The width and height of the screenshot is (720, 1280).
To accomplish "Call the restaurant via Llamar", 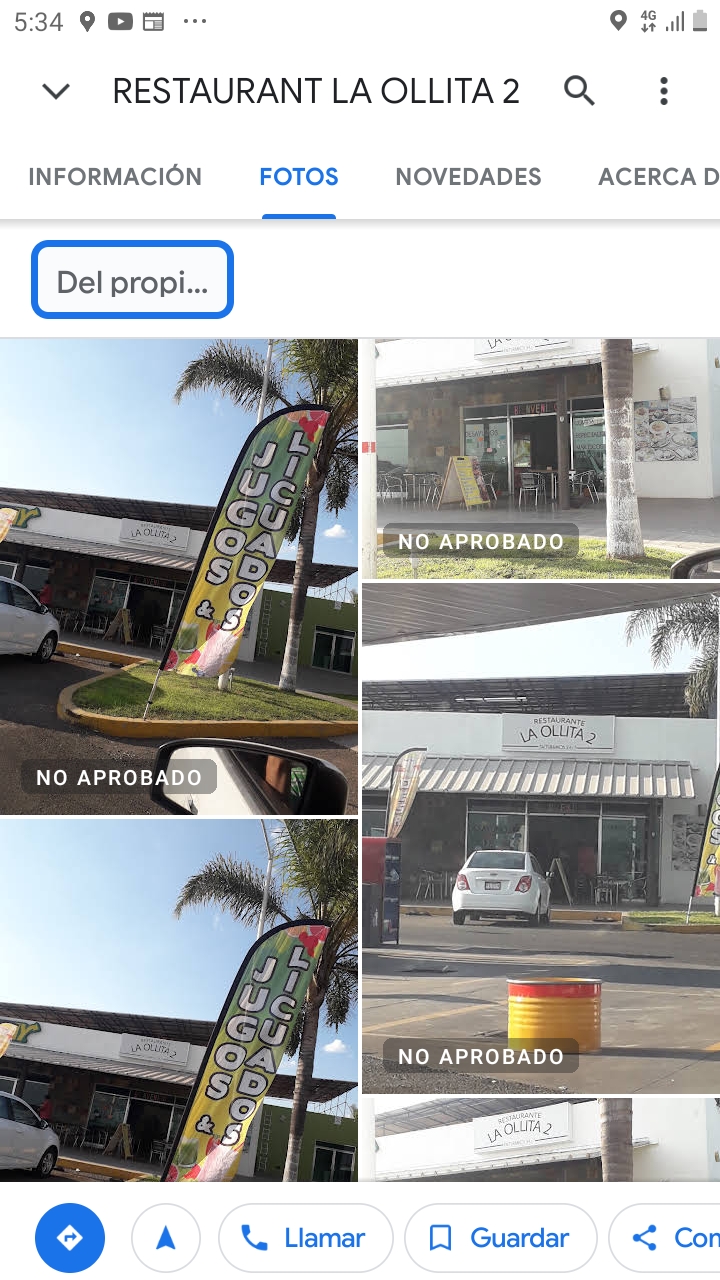I will pyautogui.click(x=305, y=1238).
